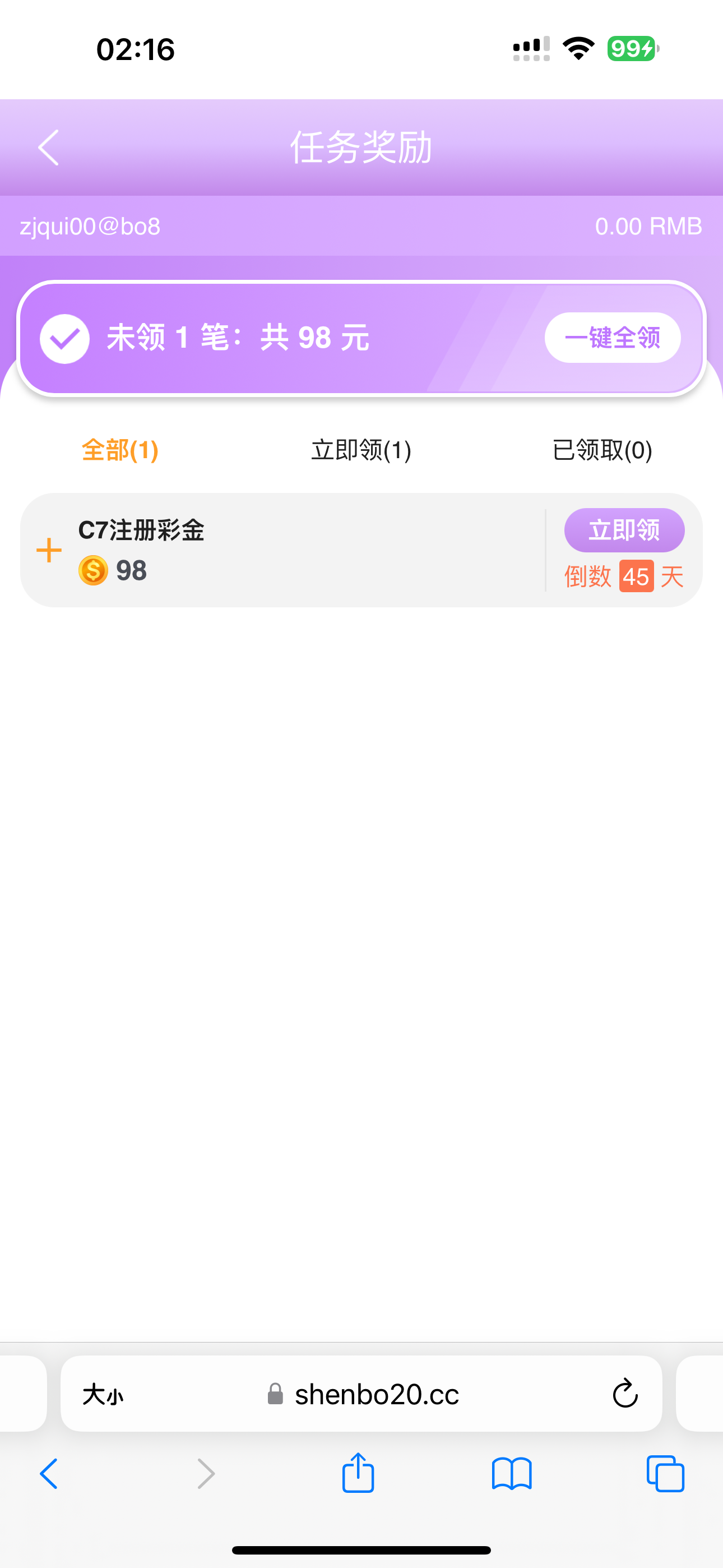Show all open Safari tabs
723x1568 pixels.
point(665,1474)
